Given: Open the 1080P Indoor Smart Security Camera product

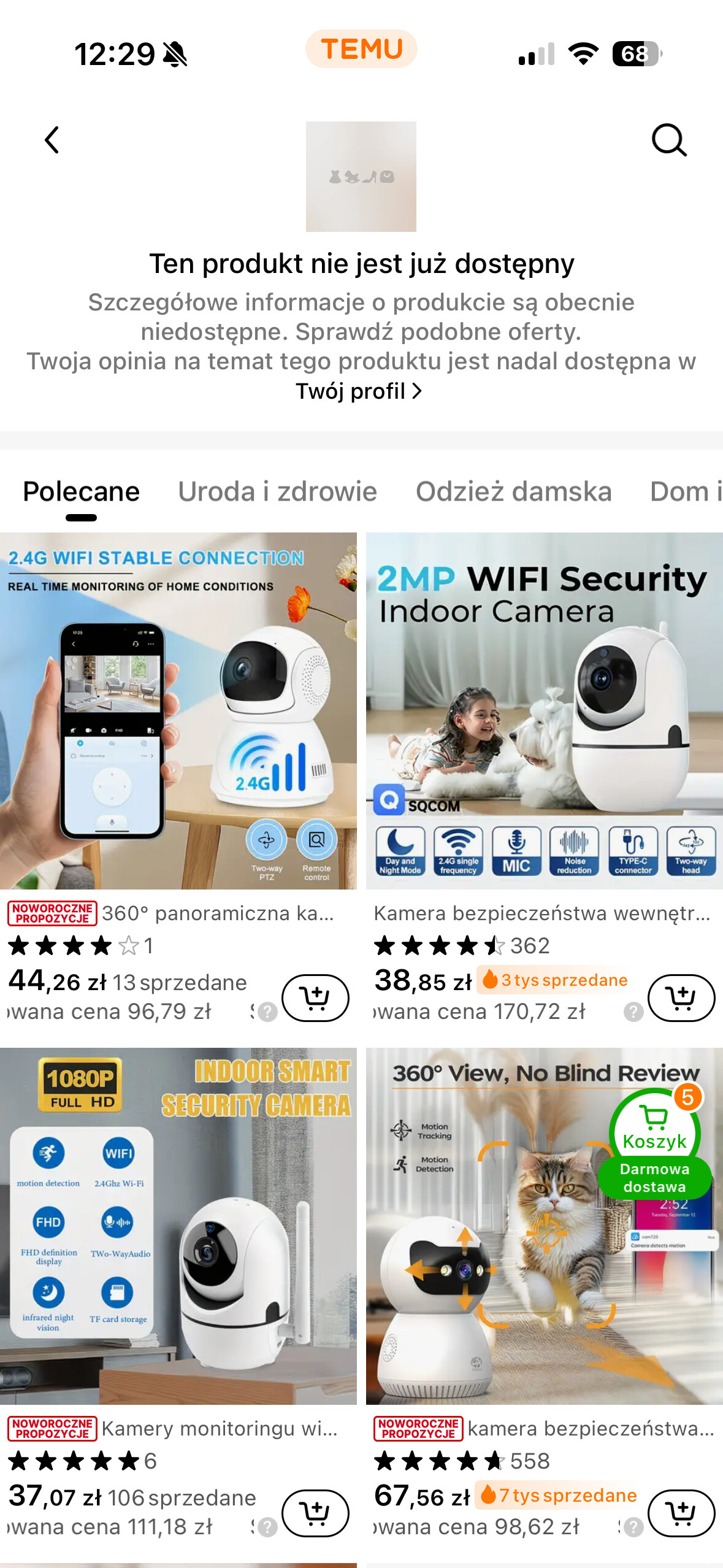Looking at the screenshot, I should [x=178, y=1226].
